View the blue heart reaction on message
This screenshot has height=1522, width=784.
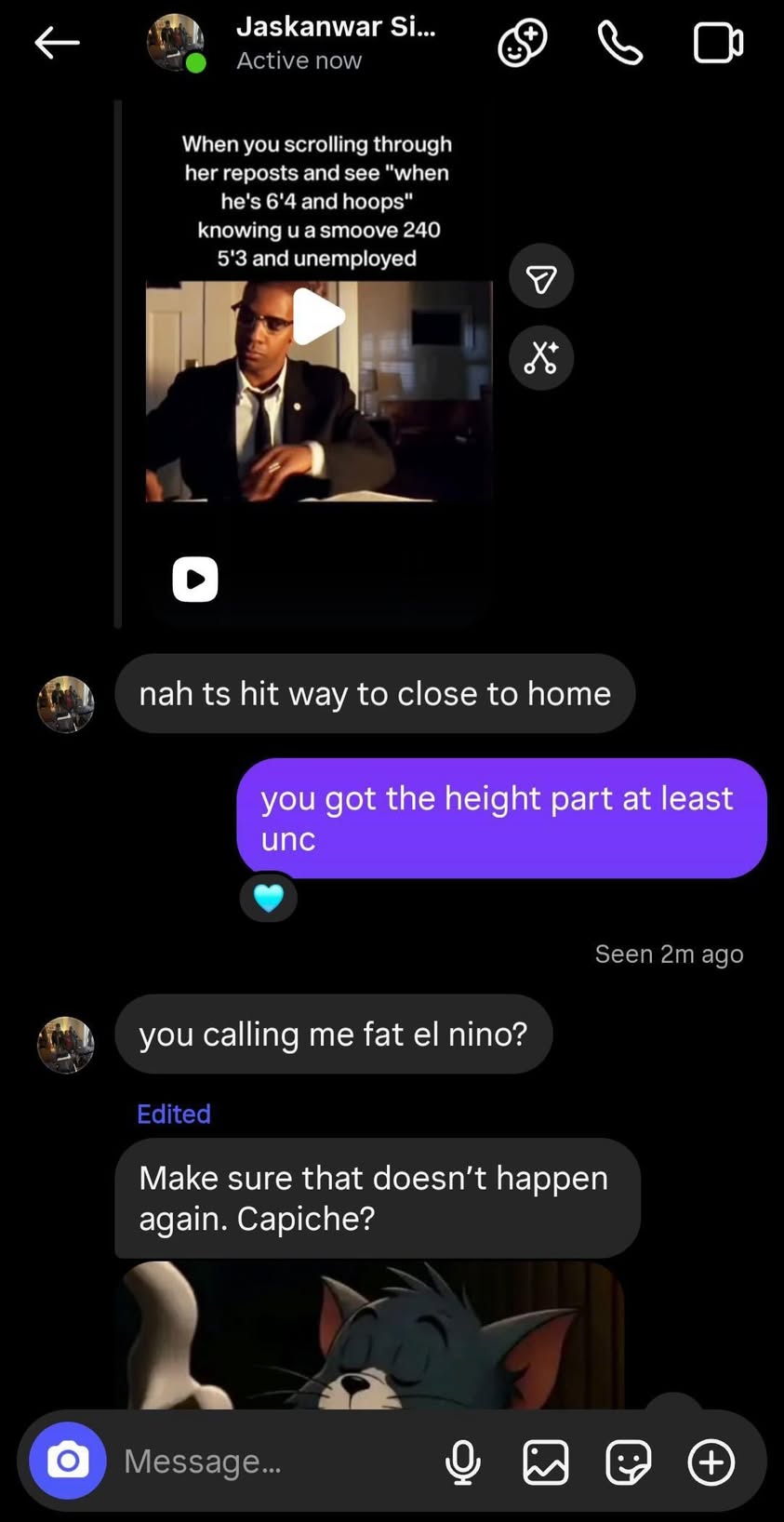click(x=269, y=898)
